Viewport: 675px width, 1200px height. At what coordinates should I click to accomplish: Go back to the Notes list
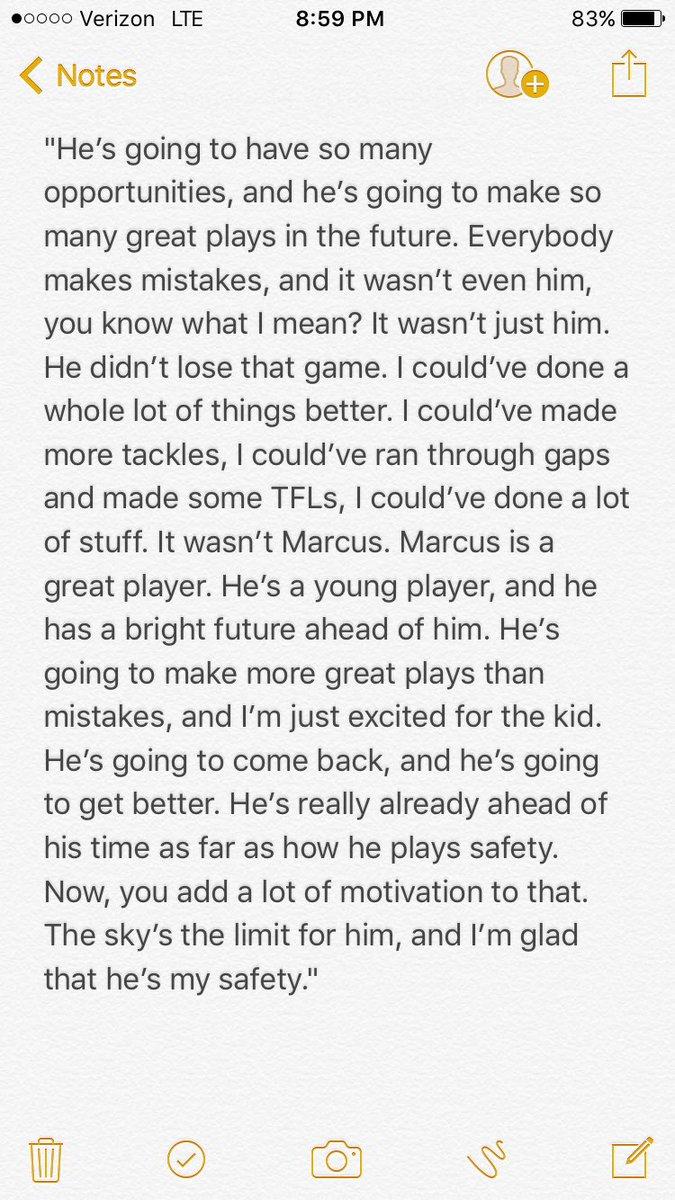click(78, 76)
